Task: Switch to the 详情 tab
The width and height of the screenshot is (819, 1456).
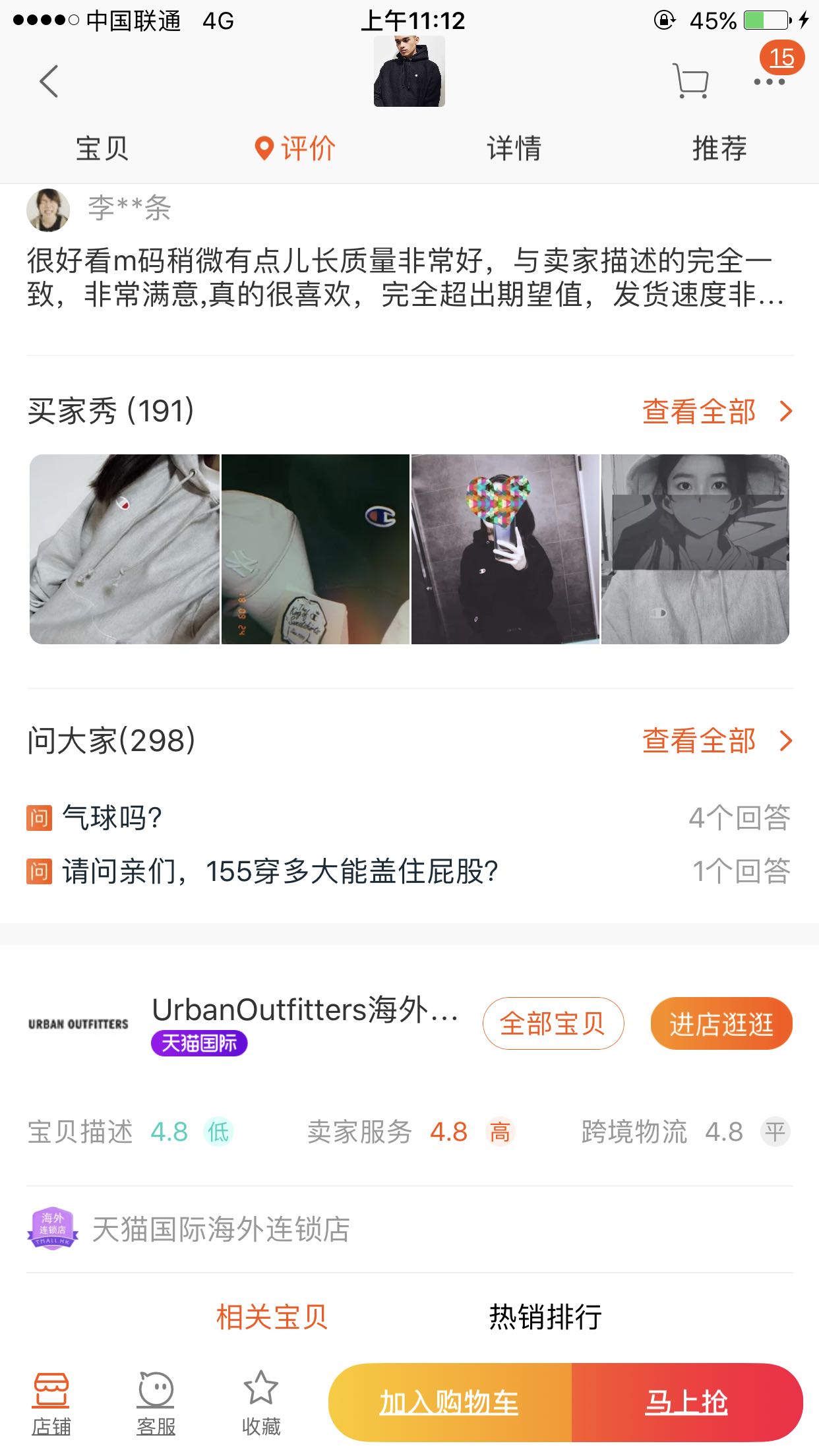Action: [514, 148]
